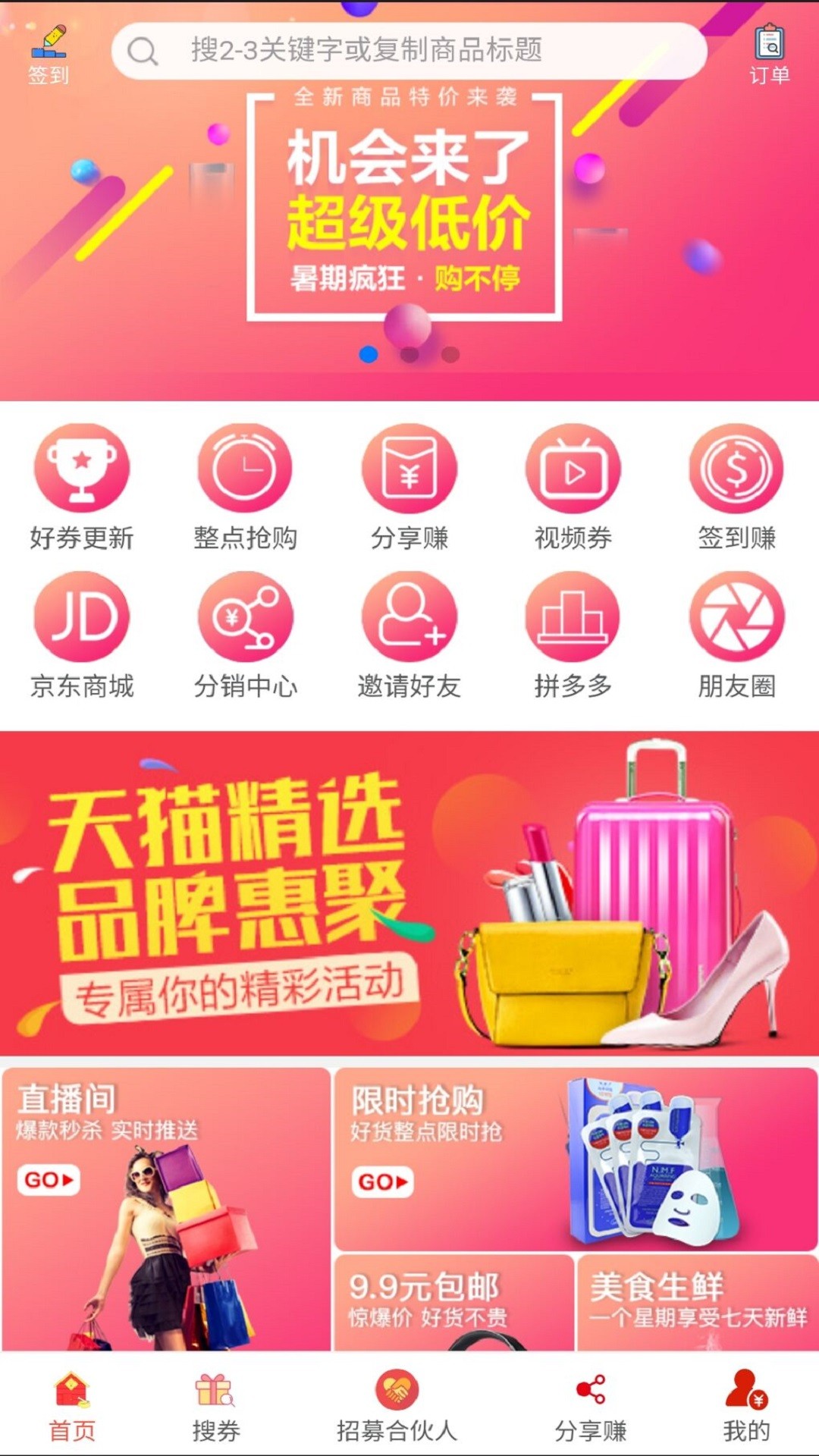This screenshot has width=819, height=1456.
Task: Open 好券更新 coupon updates
Action: click(82, 487)
